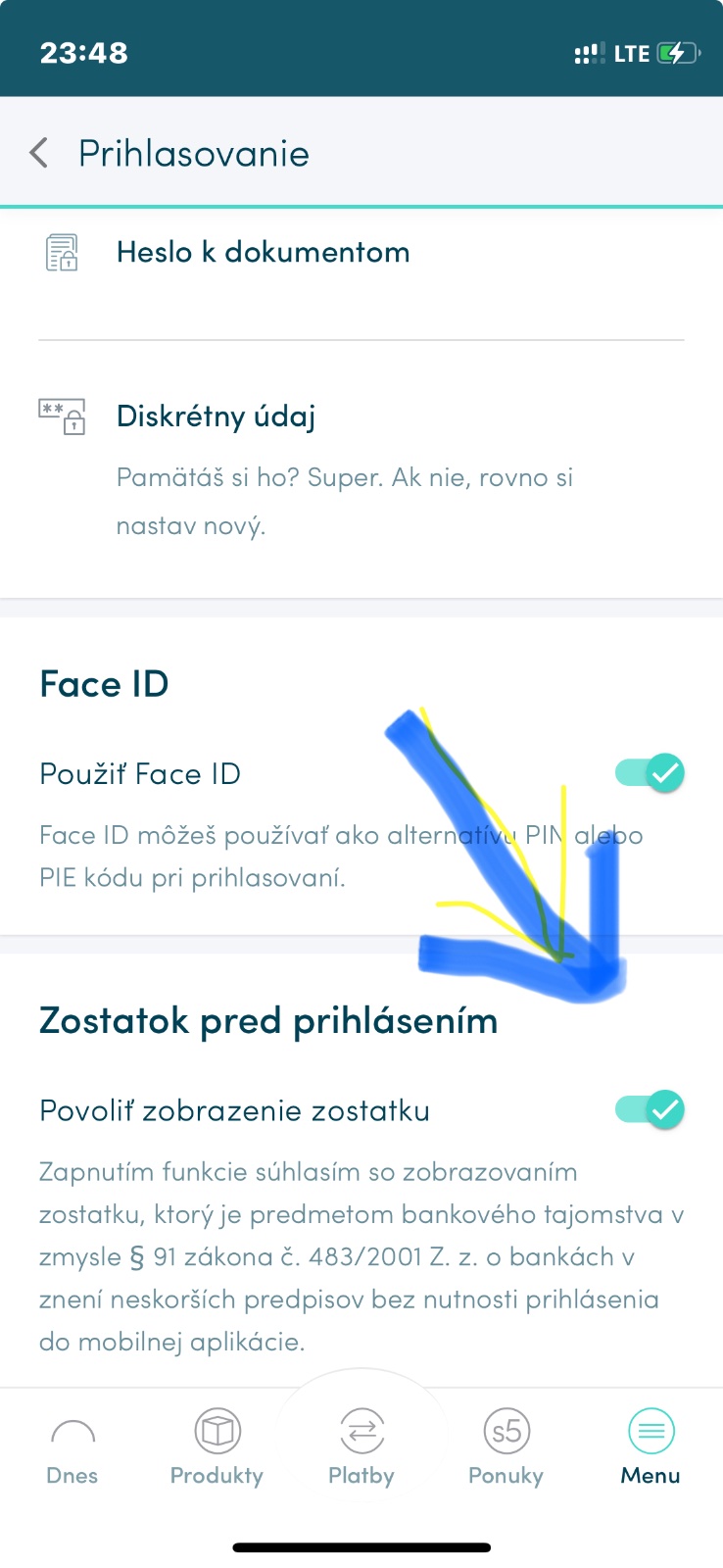Toggle the Použiť Face ID switch
The image size is (723, 1568).
pos(651,773)
